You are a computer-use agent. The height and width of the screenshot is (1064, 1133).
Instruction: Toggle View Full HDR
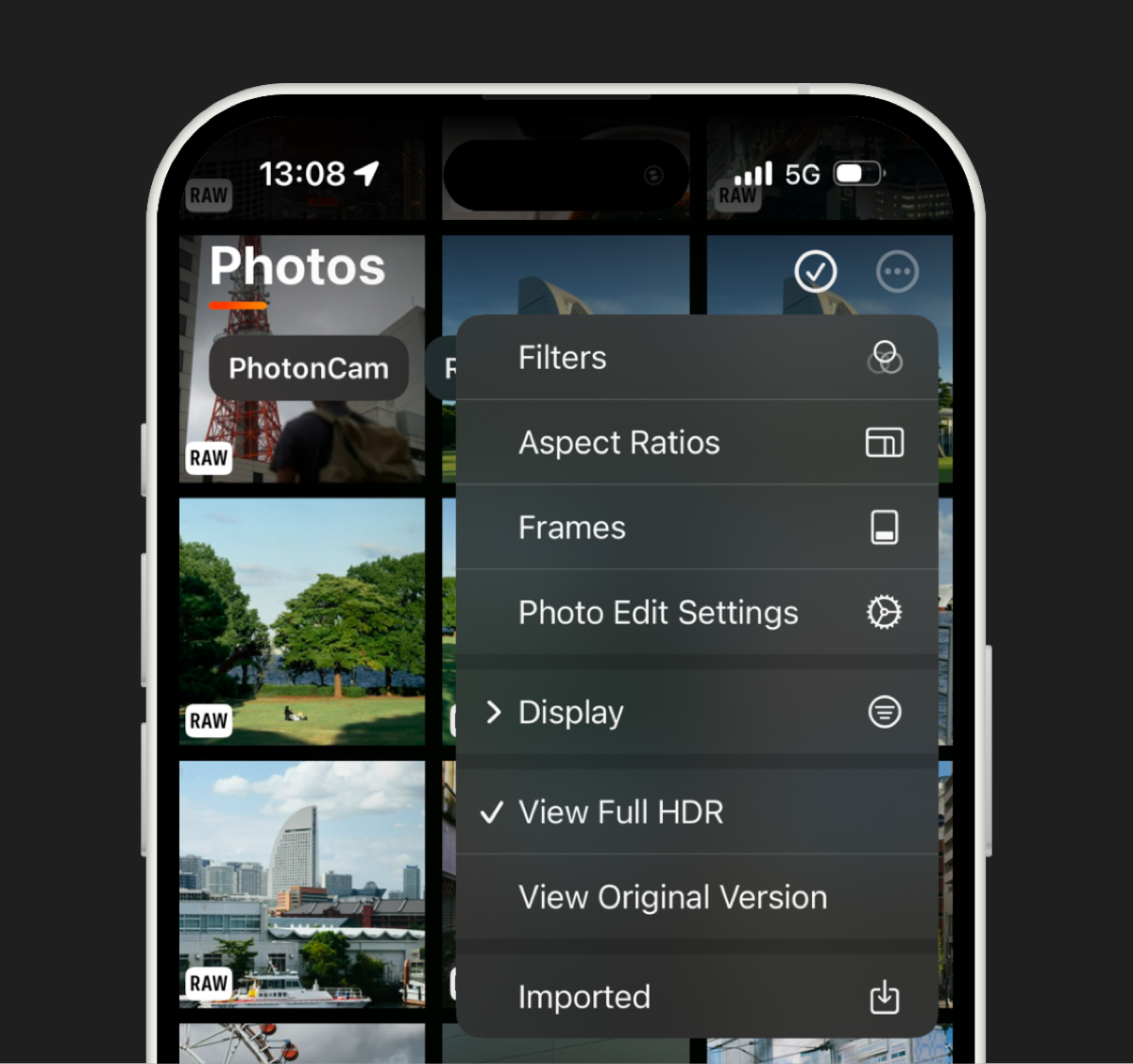(696, 812)
